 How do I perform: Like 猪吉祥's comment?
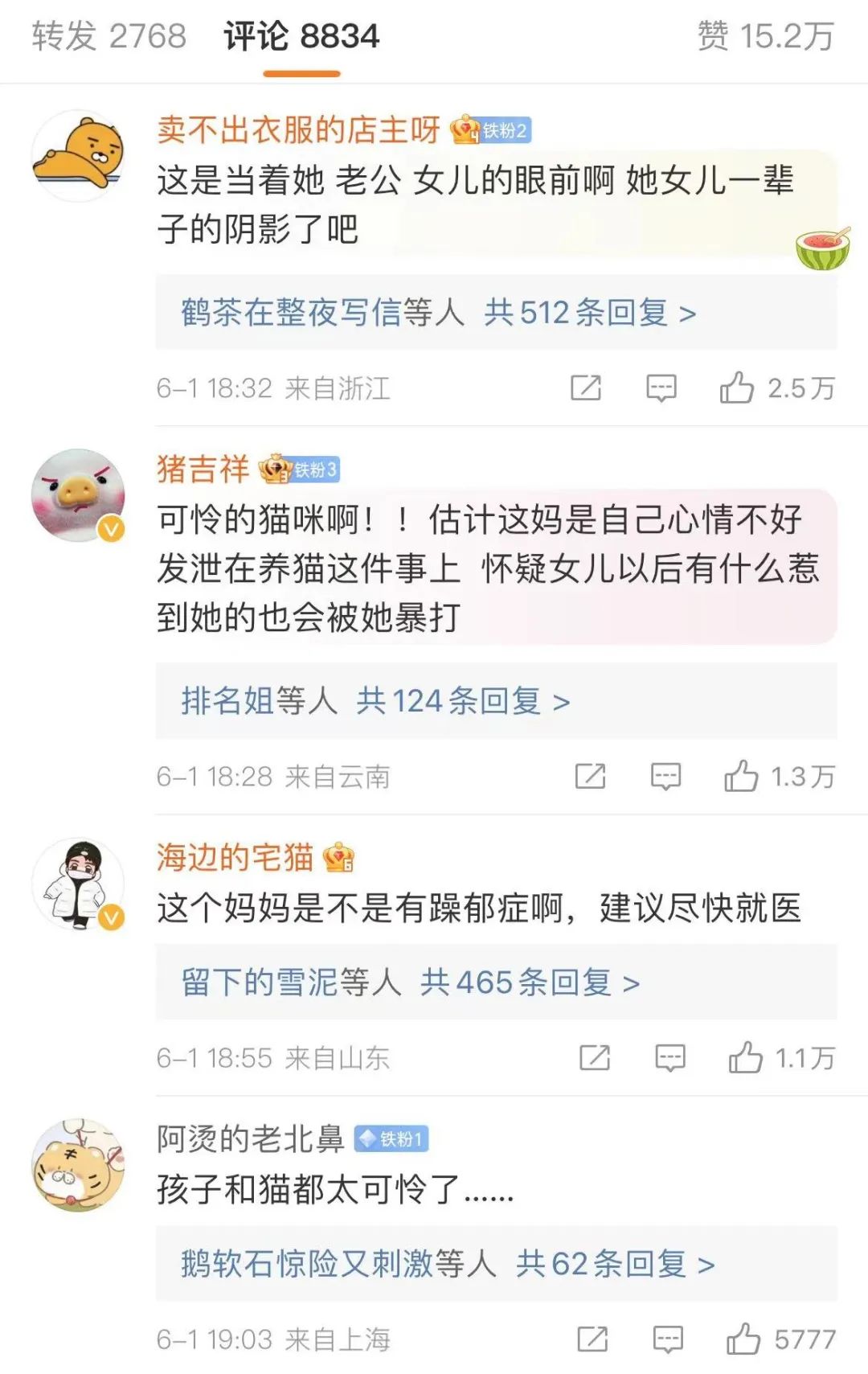740,777
